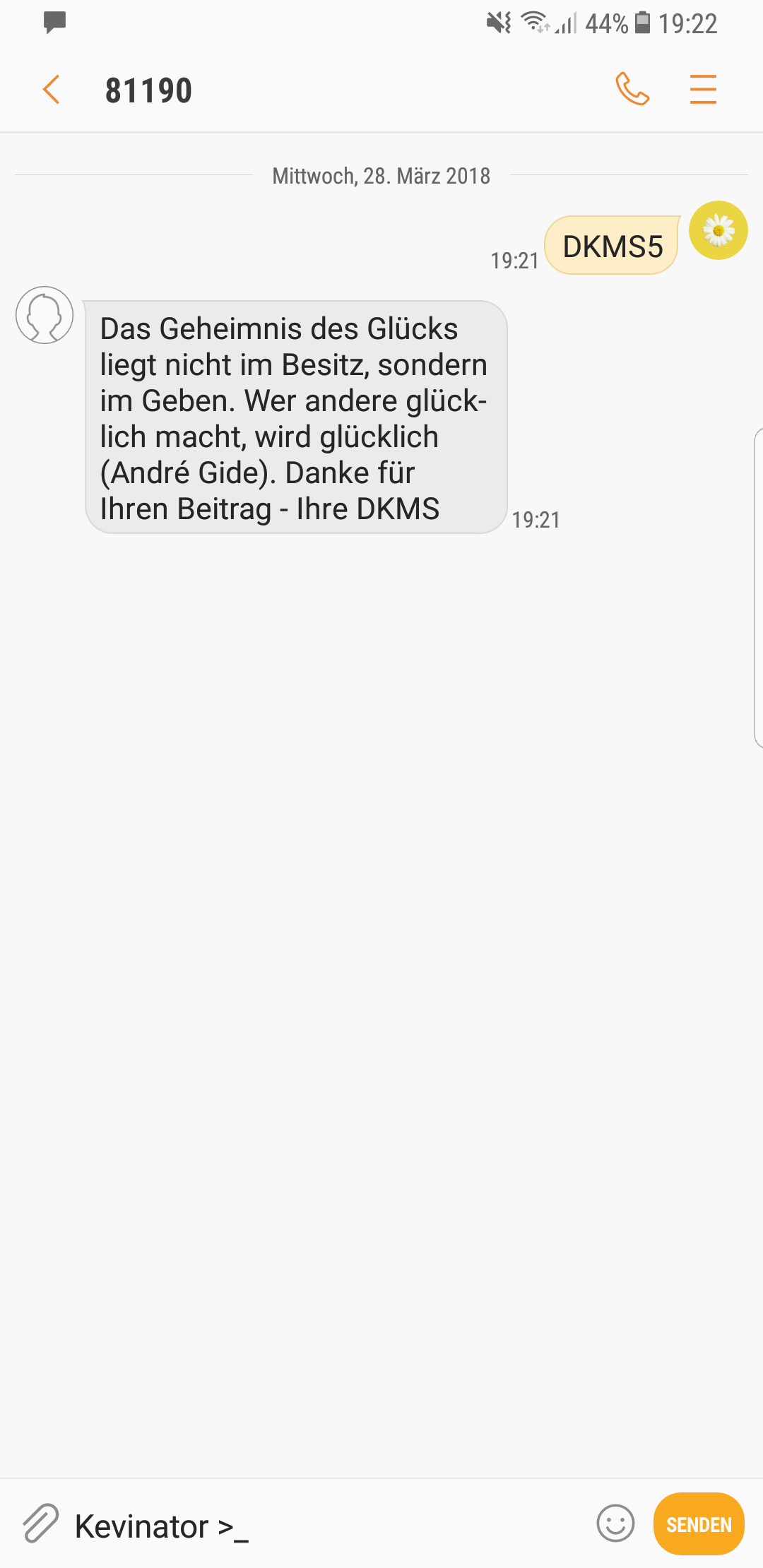
Task: Open the conversation options menu
Action: [703, 90]
